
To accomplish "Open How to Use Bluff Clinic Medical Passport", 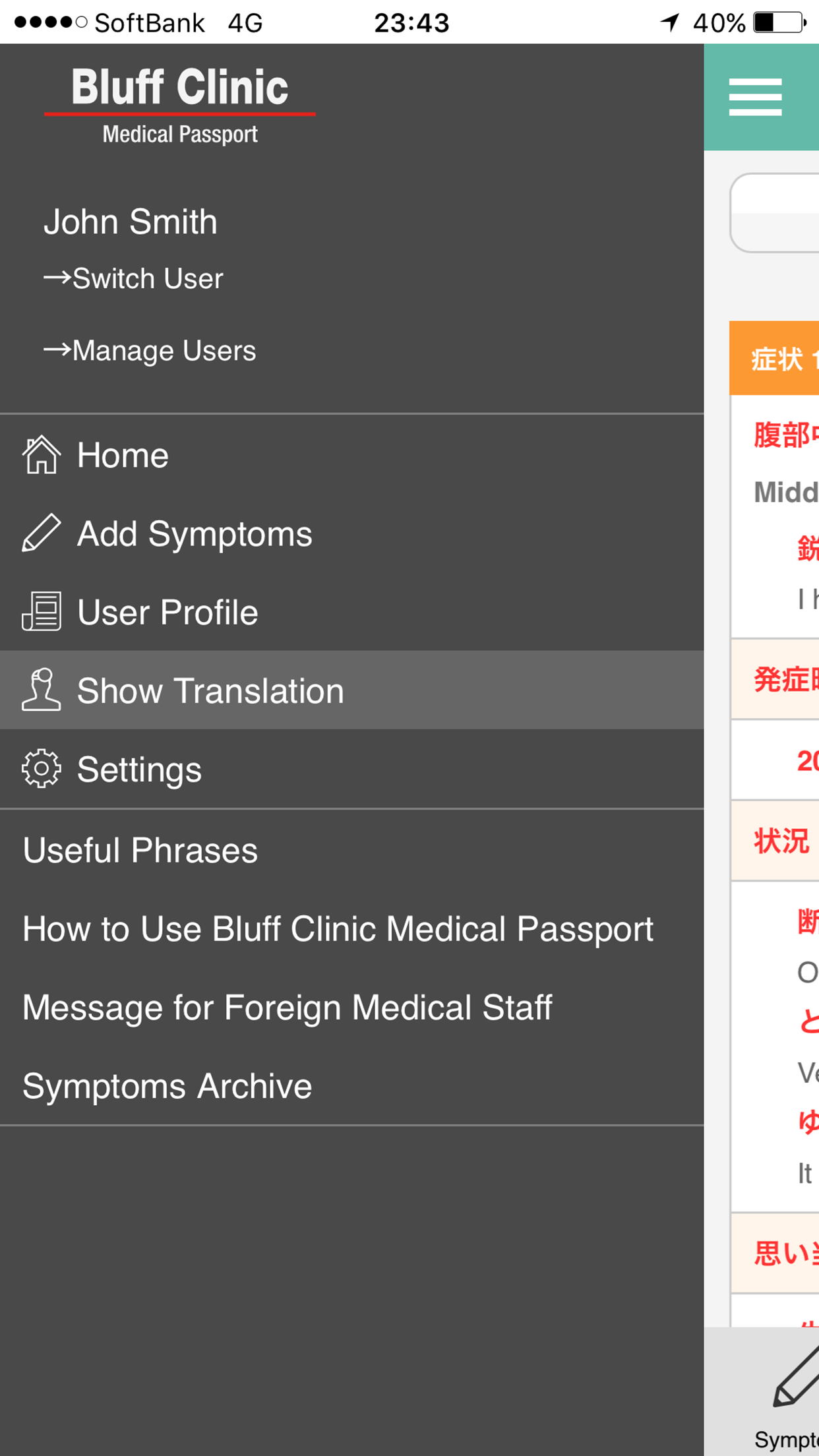I will coord(351,928).
